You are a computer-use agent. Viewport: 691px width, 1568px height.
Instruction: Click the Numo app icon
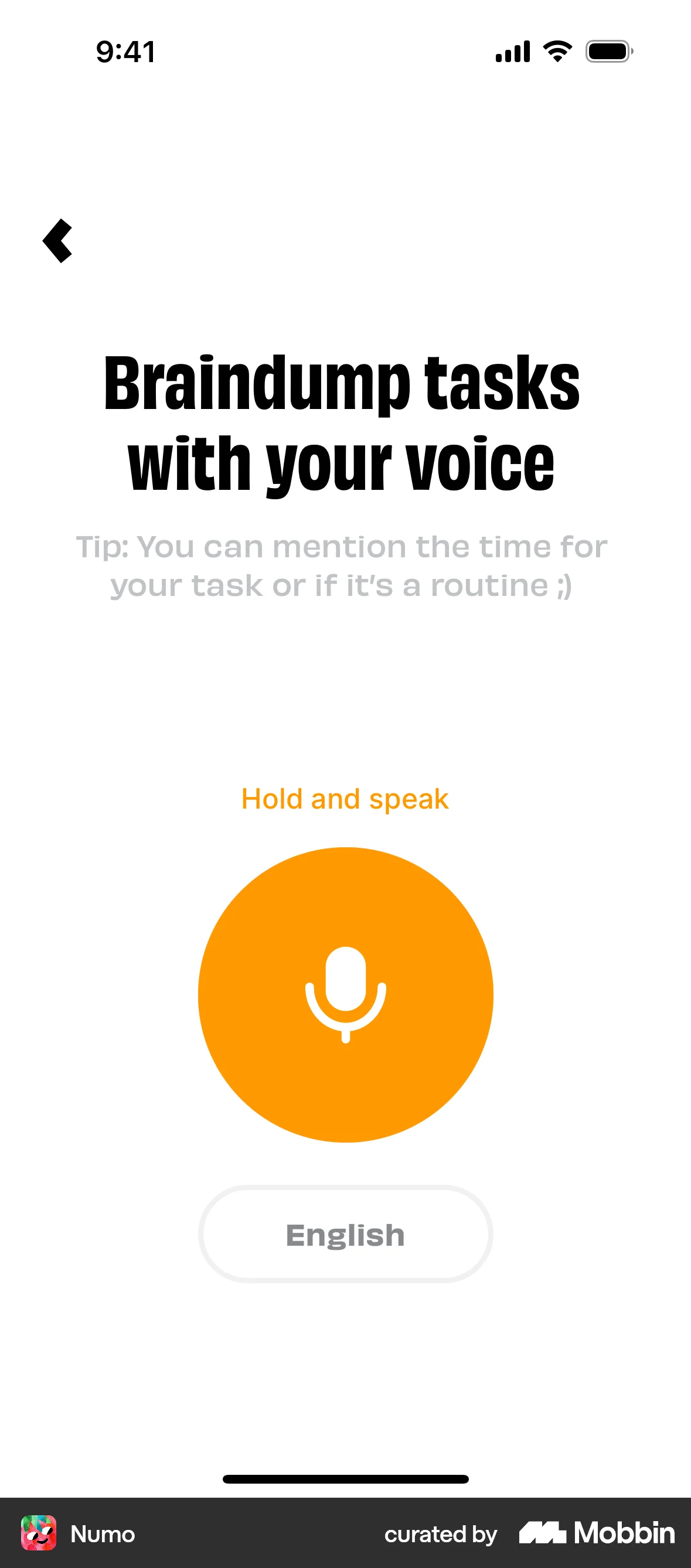click(x=39, y=1534)
